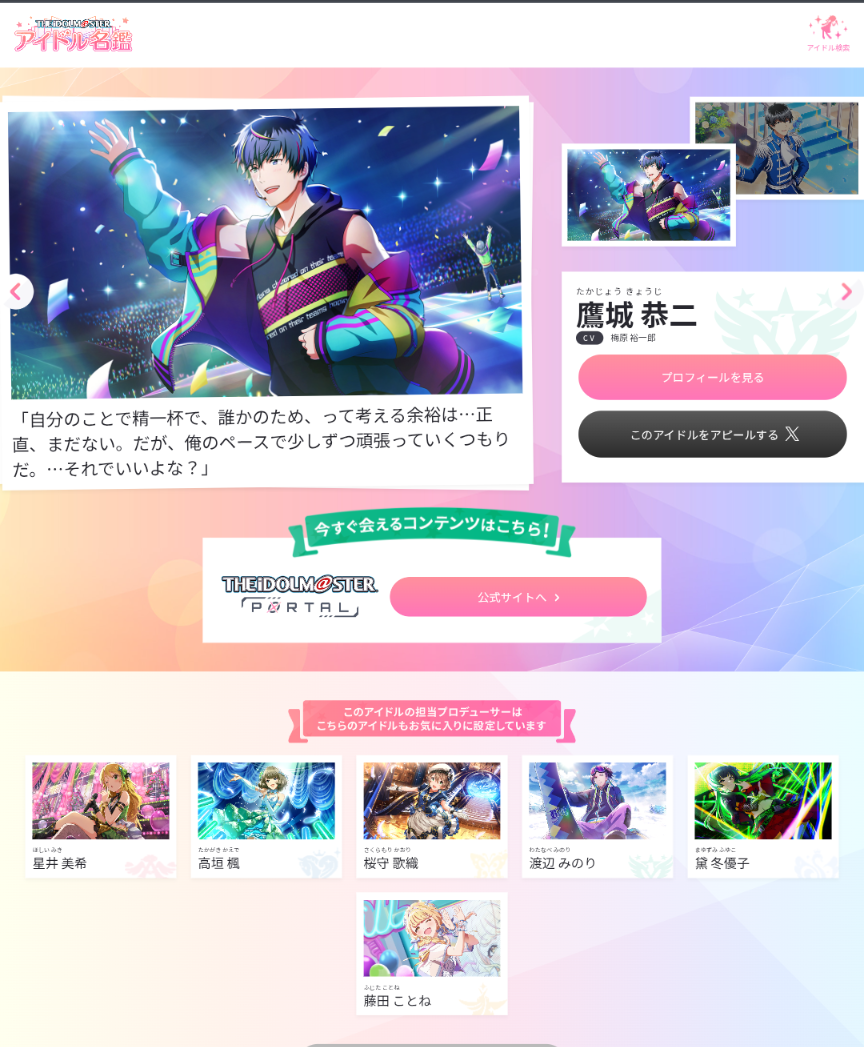
Task: Open the アイドル検索 icon
Action: (828, 34)
